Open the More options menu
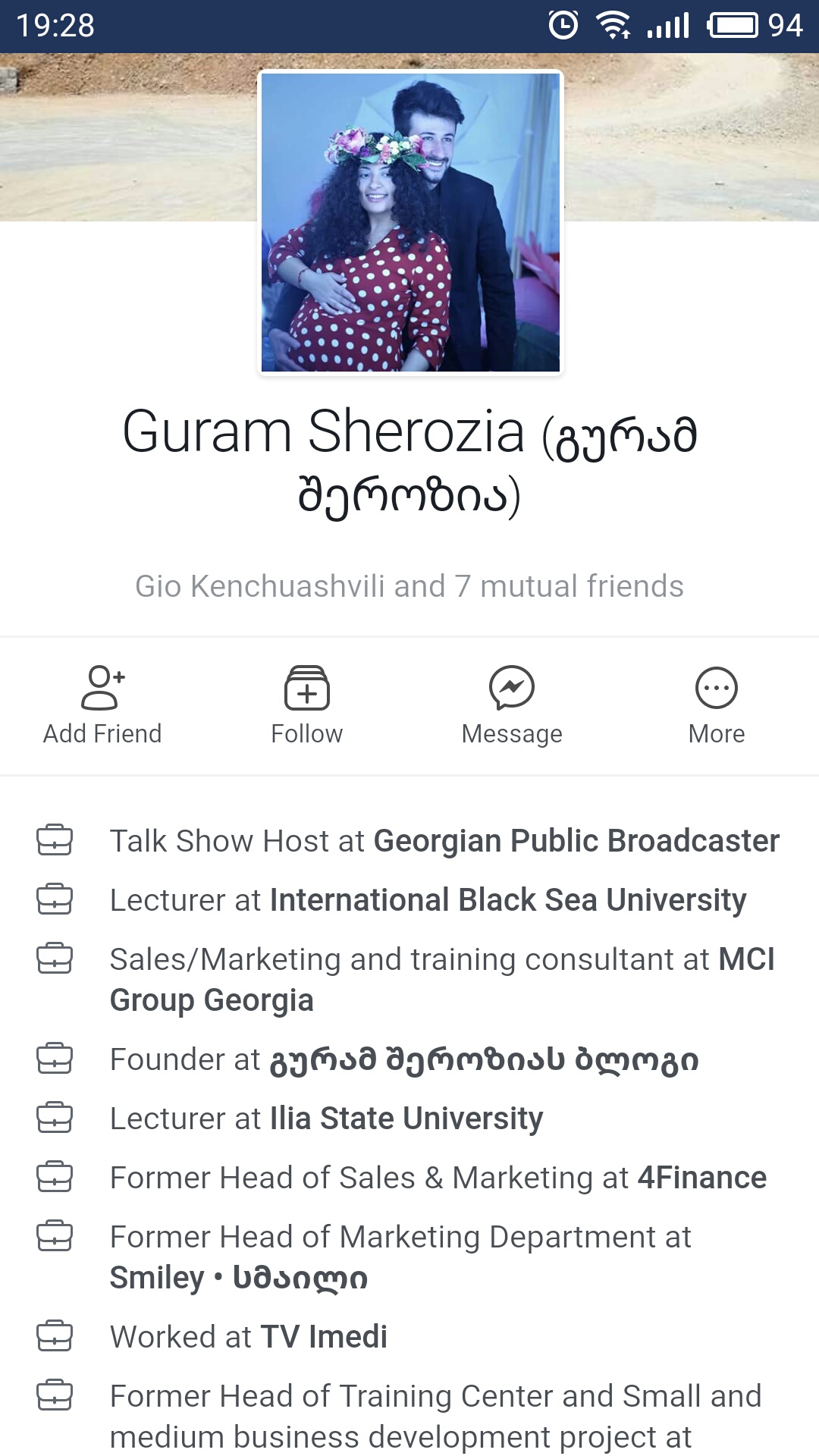This screenshot has width=819, height=1456. coord(717,705)
